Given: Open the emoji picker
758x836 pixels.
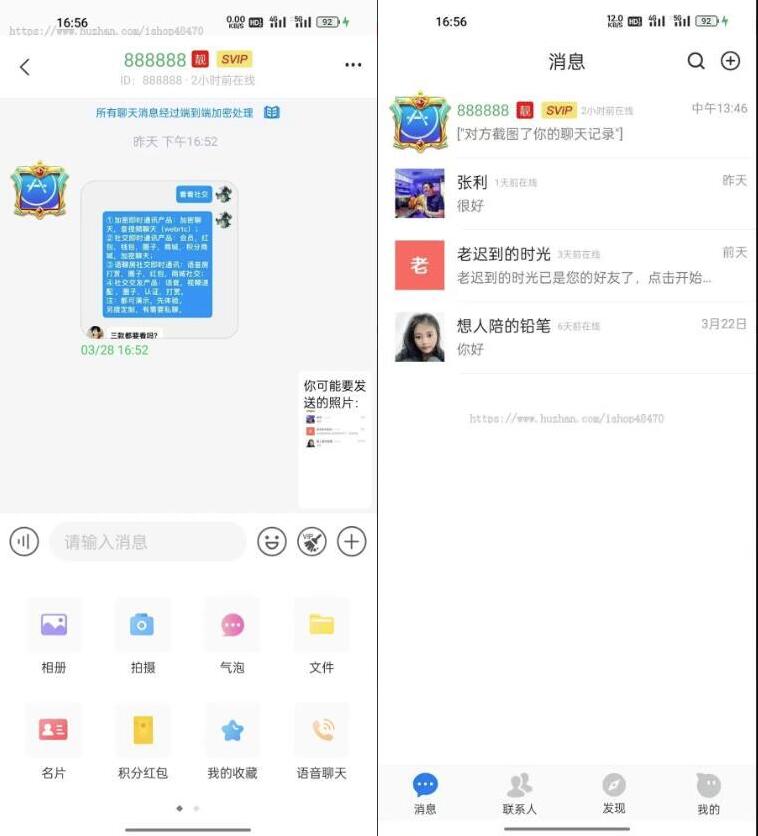Looking at the screenshot, I should coord(271,542).
